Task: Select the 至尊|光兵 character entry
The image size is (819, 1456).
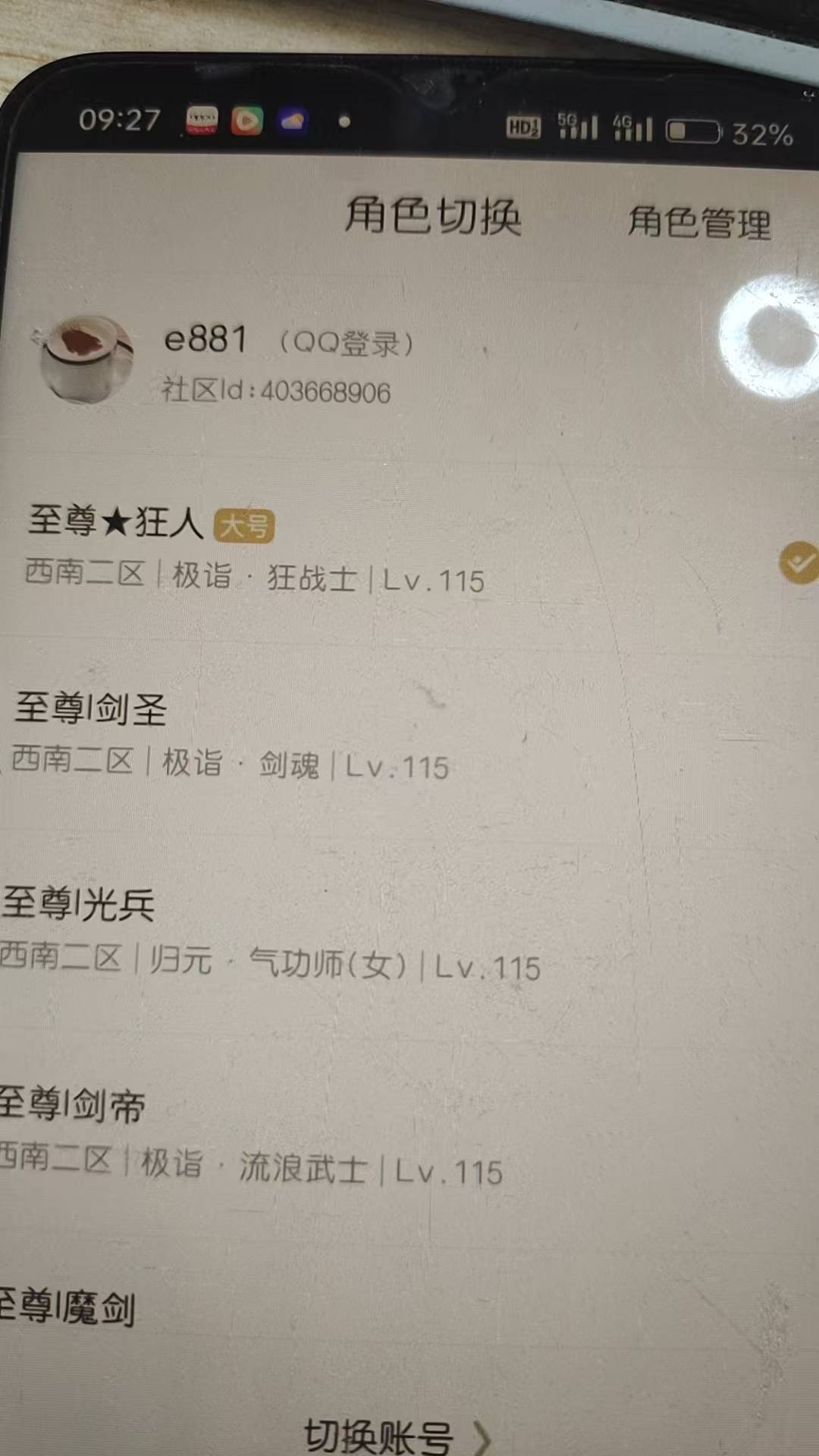Action: (x=227, y=933)
